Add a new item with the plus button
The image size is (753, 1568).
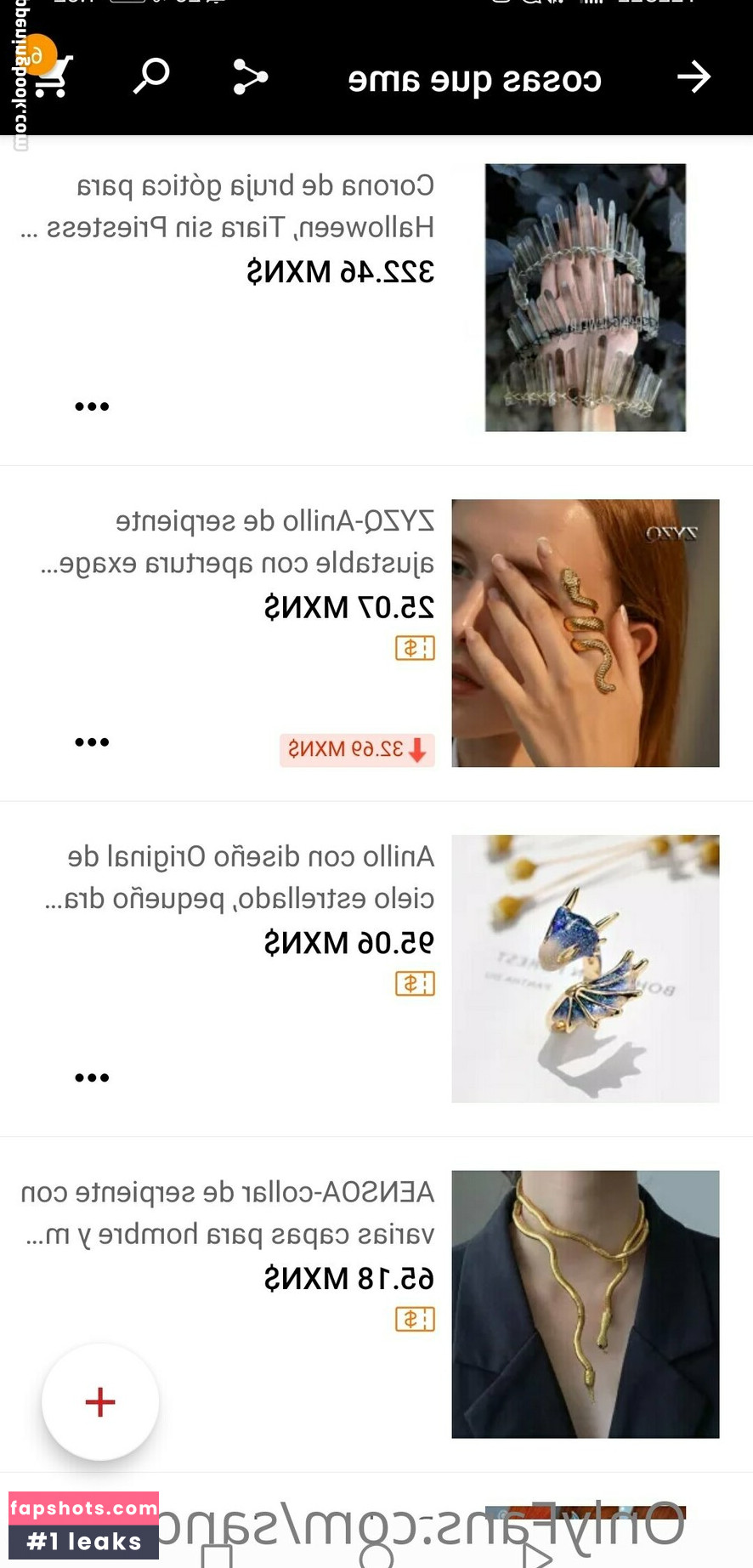coord(100,1401)
